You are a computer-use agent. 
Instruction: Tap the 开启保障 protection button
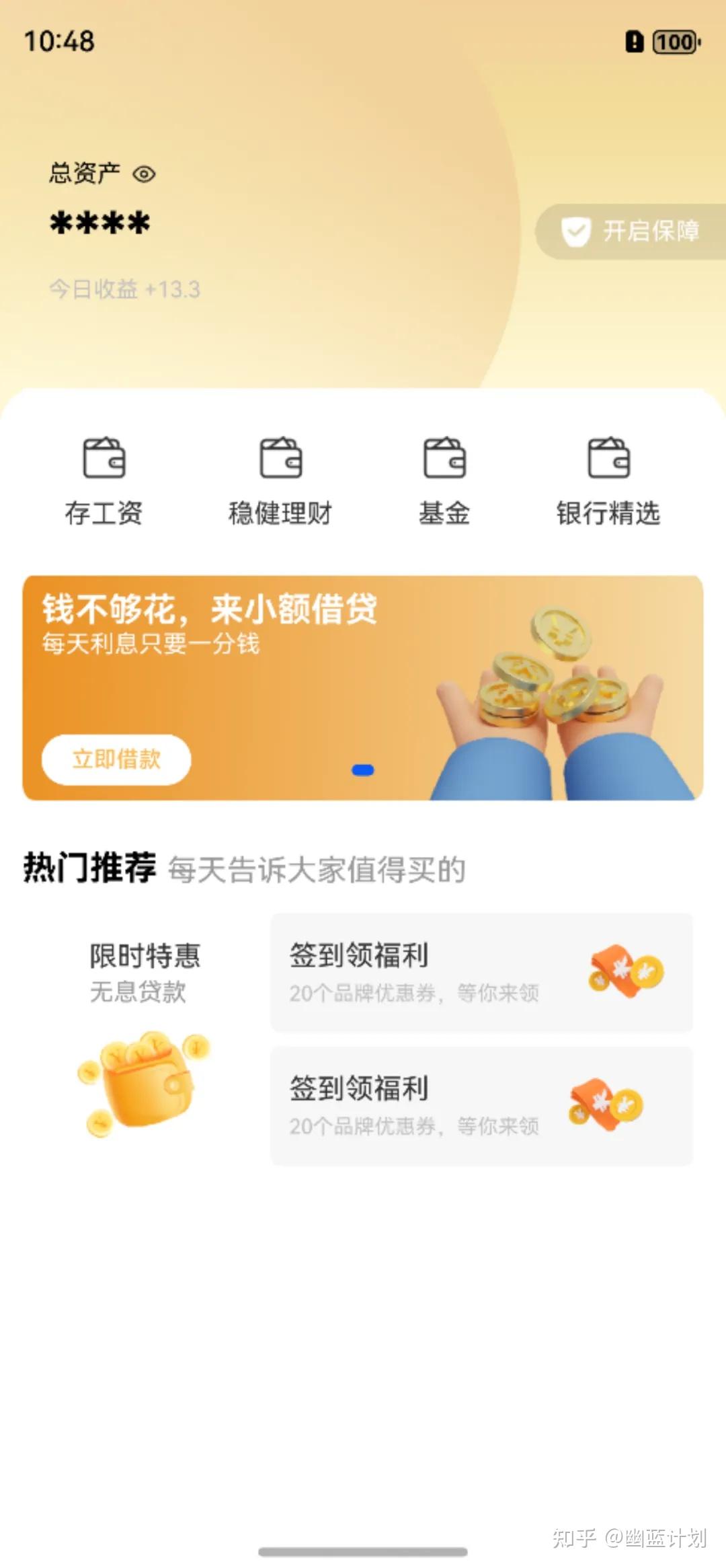point(631,231)
